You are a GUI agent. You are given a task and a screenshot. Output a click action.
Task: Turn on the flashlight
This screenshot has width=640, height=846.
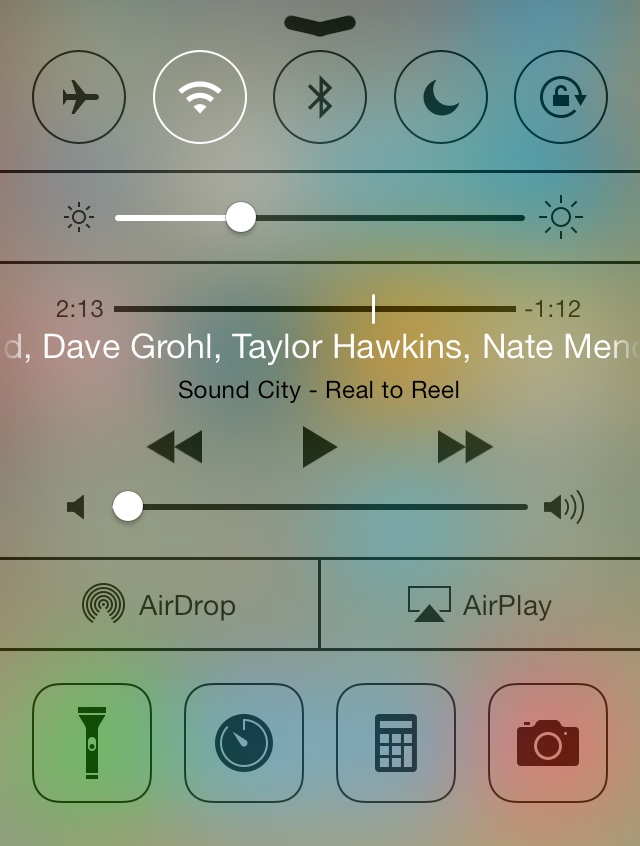tap(92, 743)
